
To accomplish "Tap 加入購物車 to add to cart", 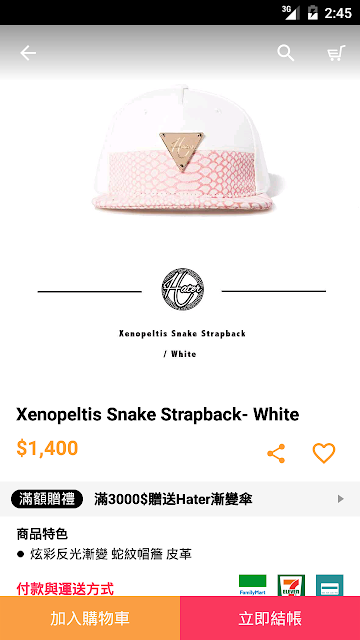I will (90, 618).
